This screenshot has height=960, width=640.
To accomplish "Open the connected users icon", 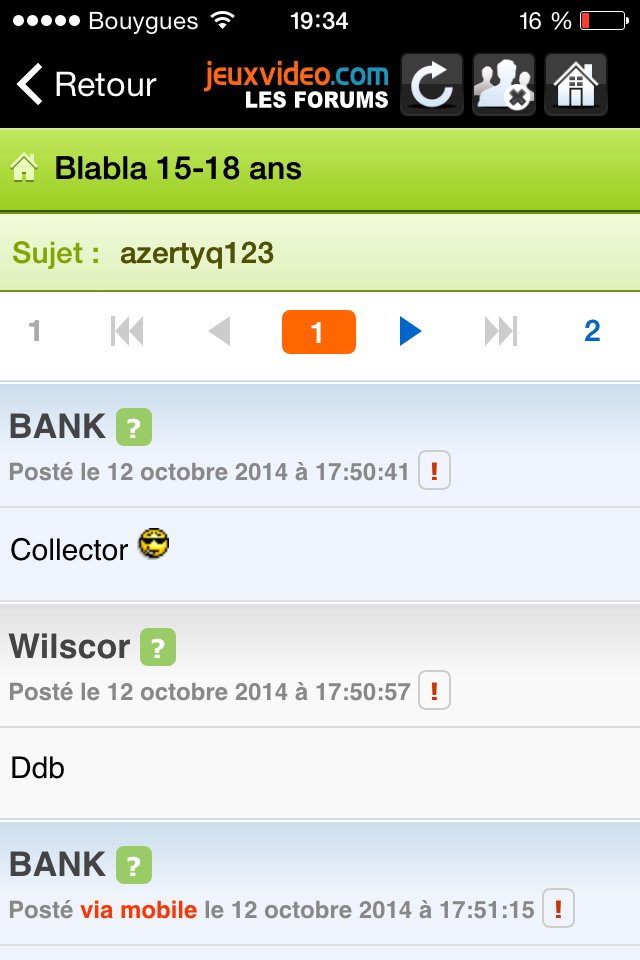I will [x=503, y=84].
